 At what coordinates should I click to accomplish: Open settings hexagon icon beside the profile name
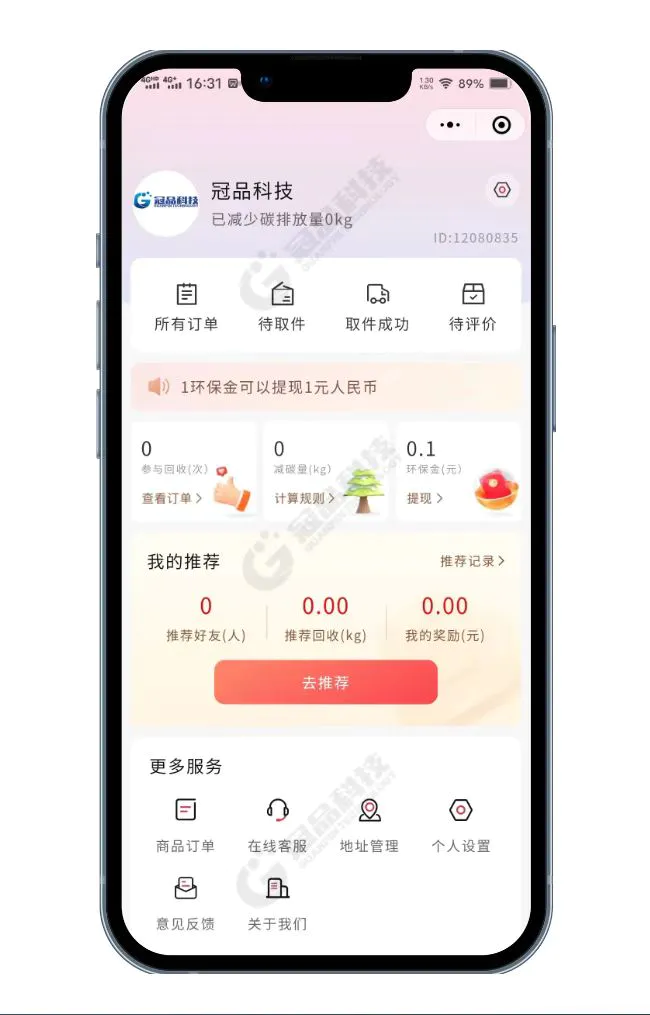click(502, 189)
